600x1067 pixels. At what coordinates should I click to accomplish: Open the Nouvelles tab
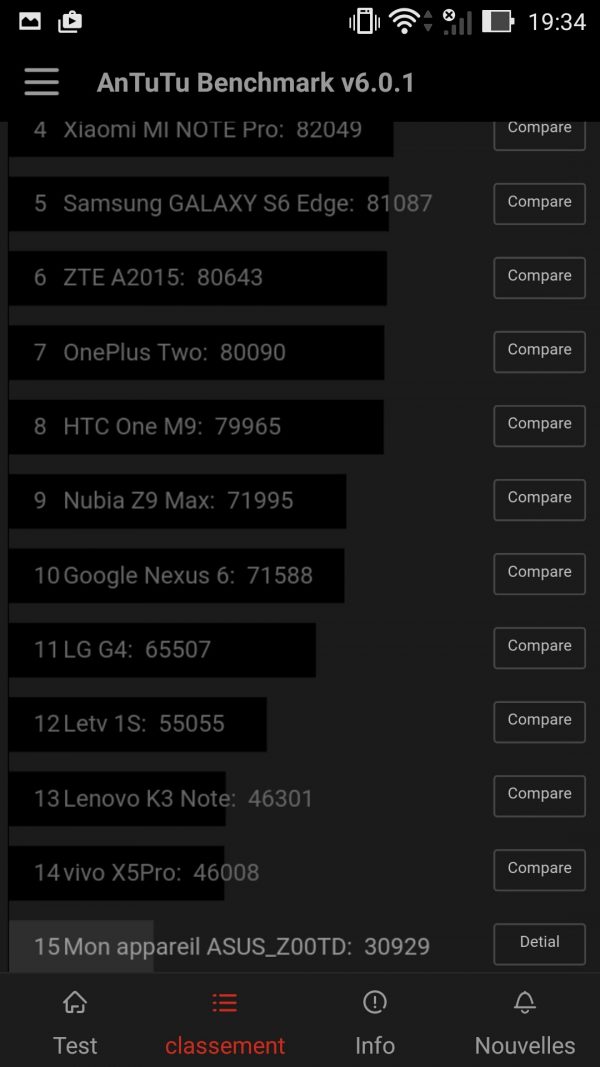click(525, 1023)
